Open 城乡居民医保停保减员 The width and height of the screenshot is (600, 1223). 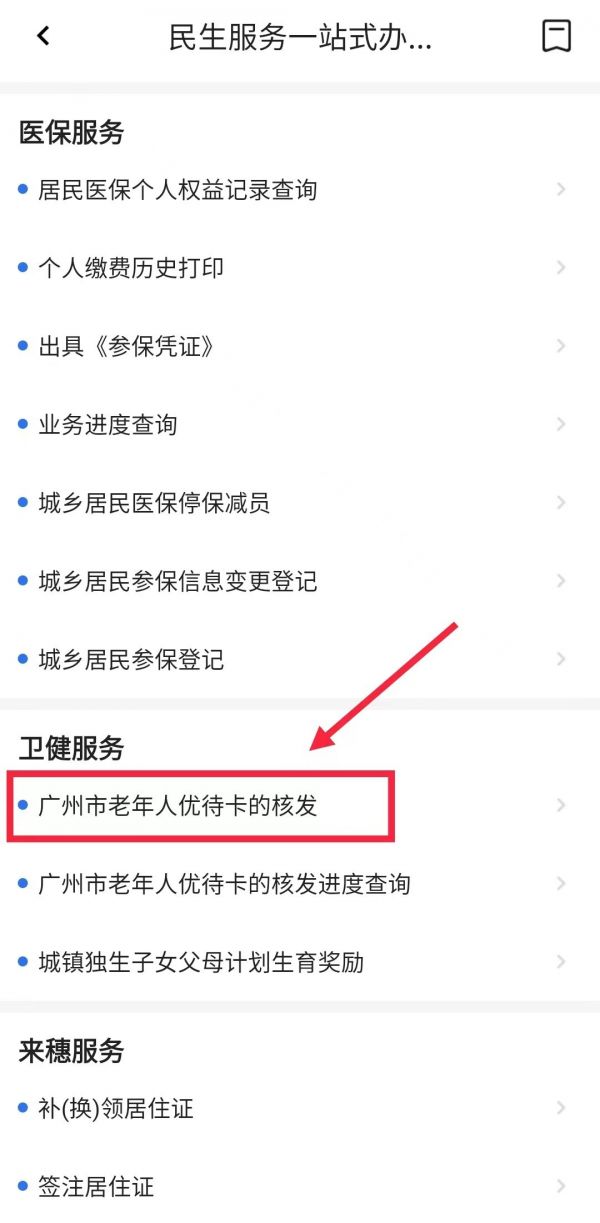tap(154, 502)
